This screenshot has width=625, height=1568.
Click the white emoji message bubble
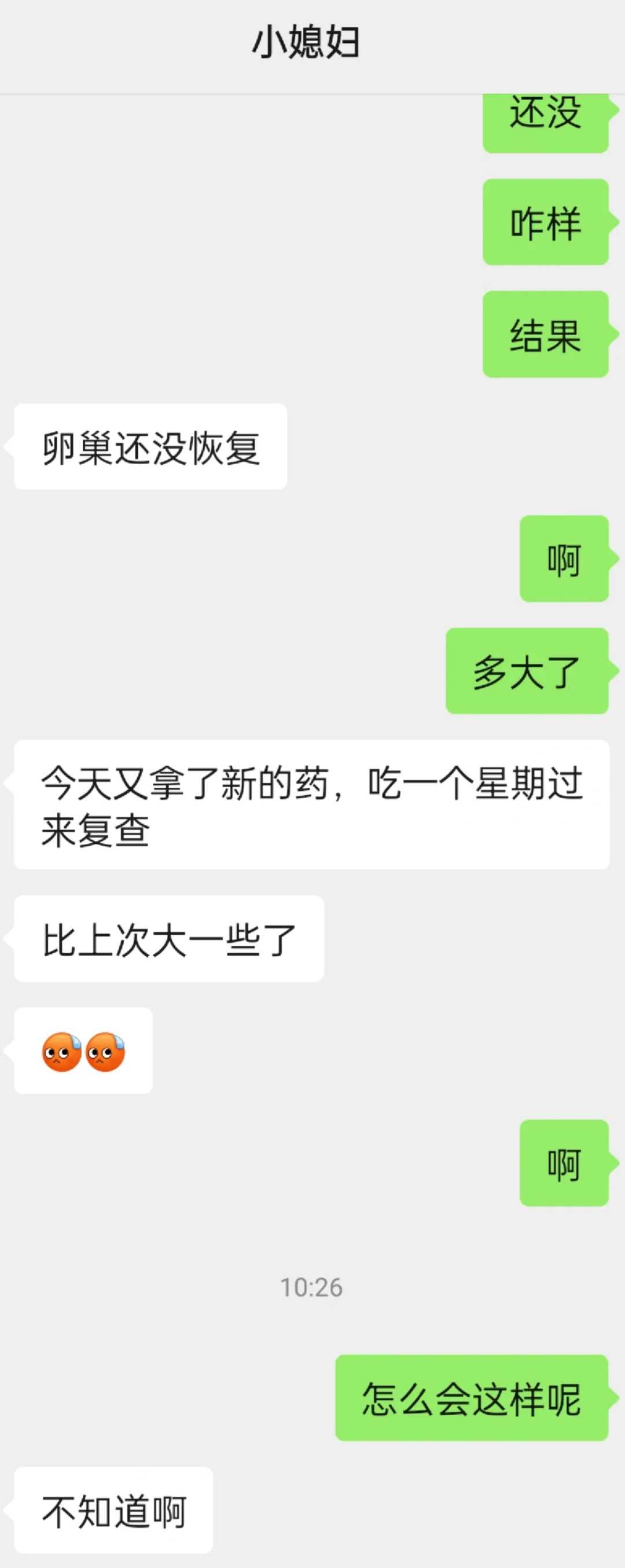(x=84, y=1051)
